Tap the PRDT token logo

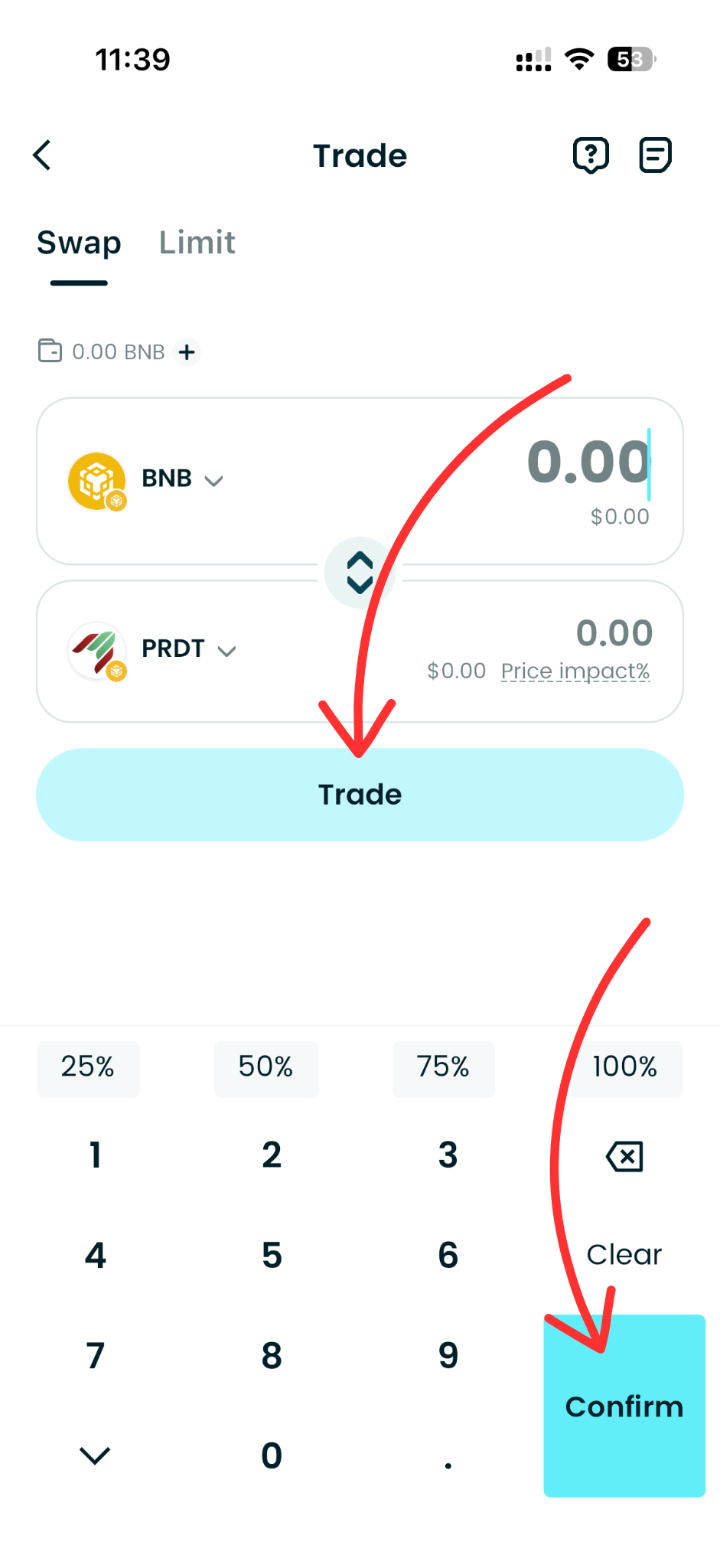click(97, 650)
